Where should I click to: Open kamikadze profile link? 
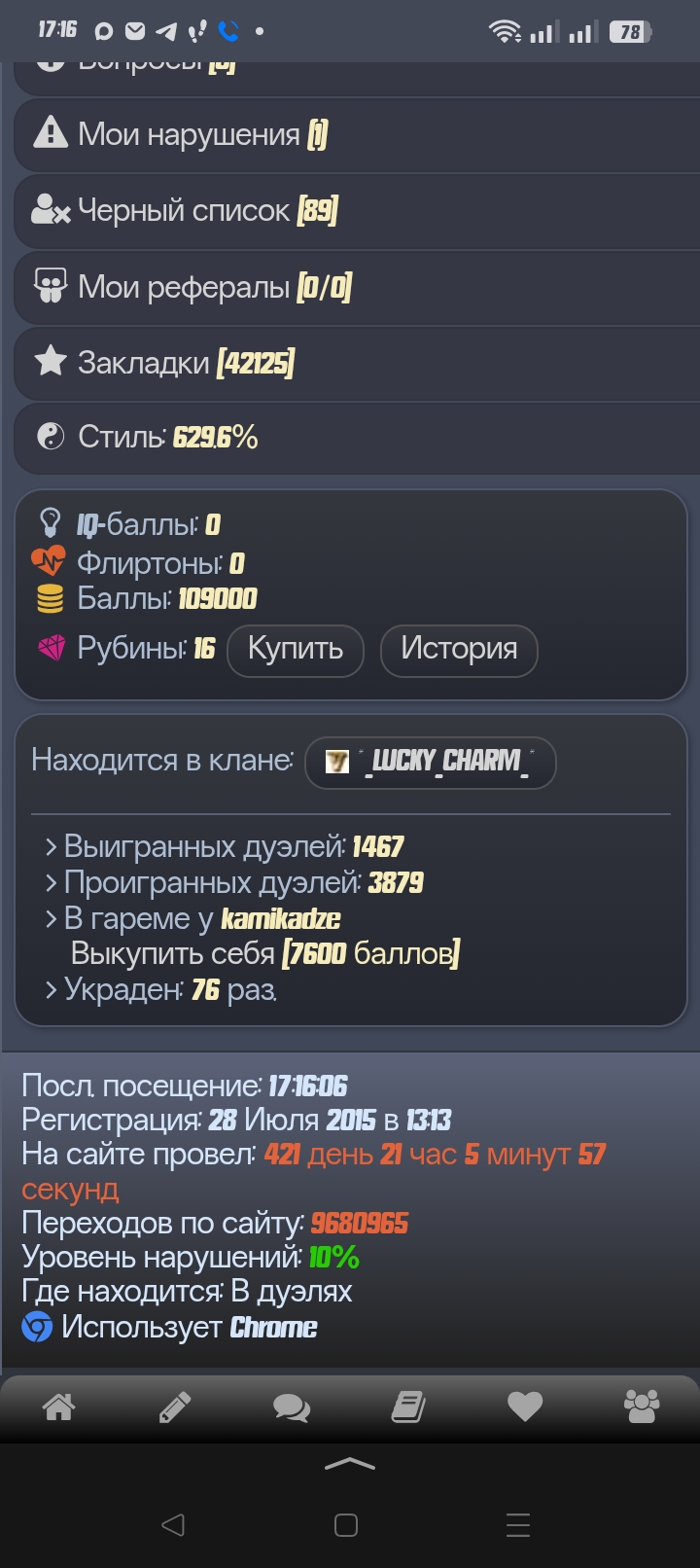click(x=281, y=918)
